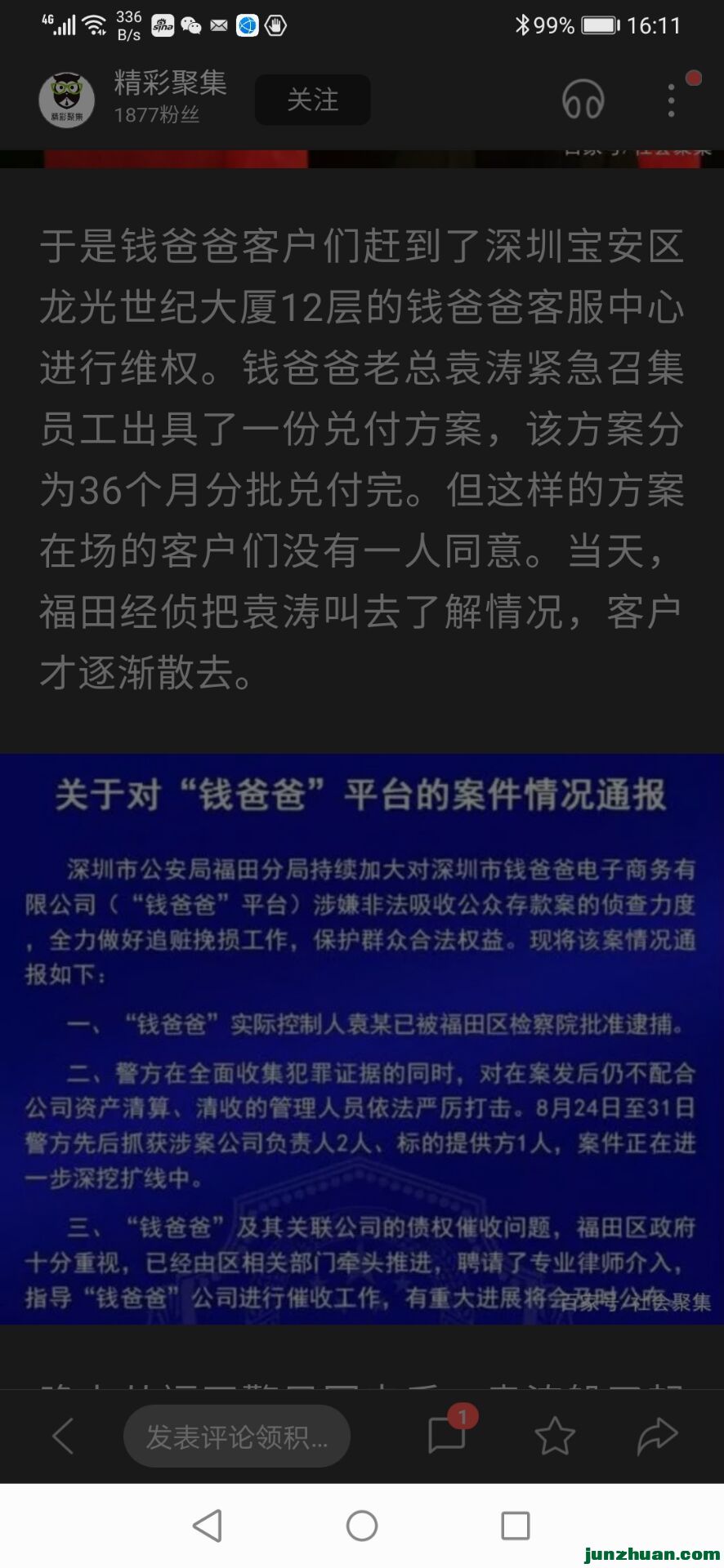Listen to the article via headphone icon

583,100
